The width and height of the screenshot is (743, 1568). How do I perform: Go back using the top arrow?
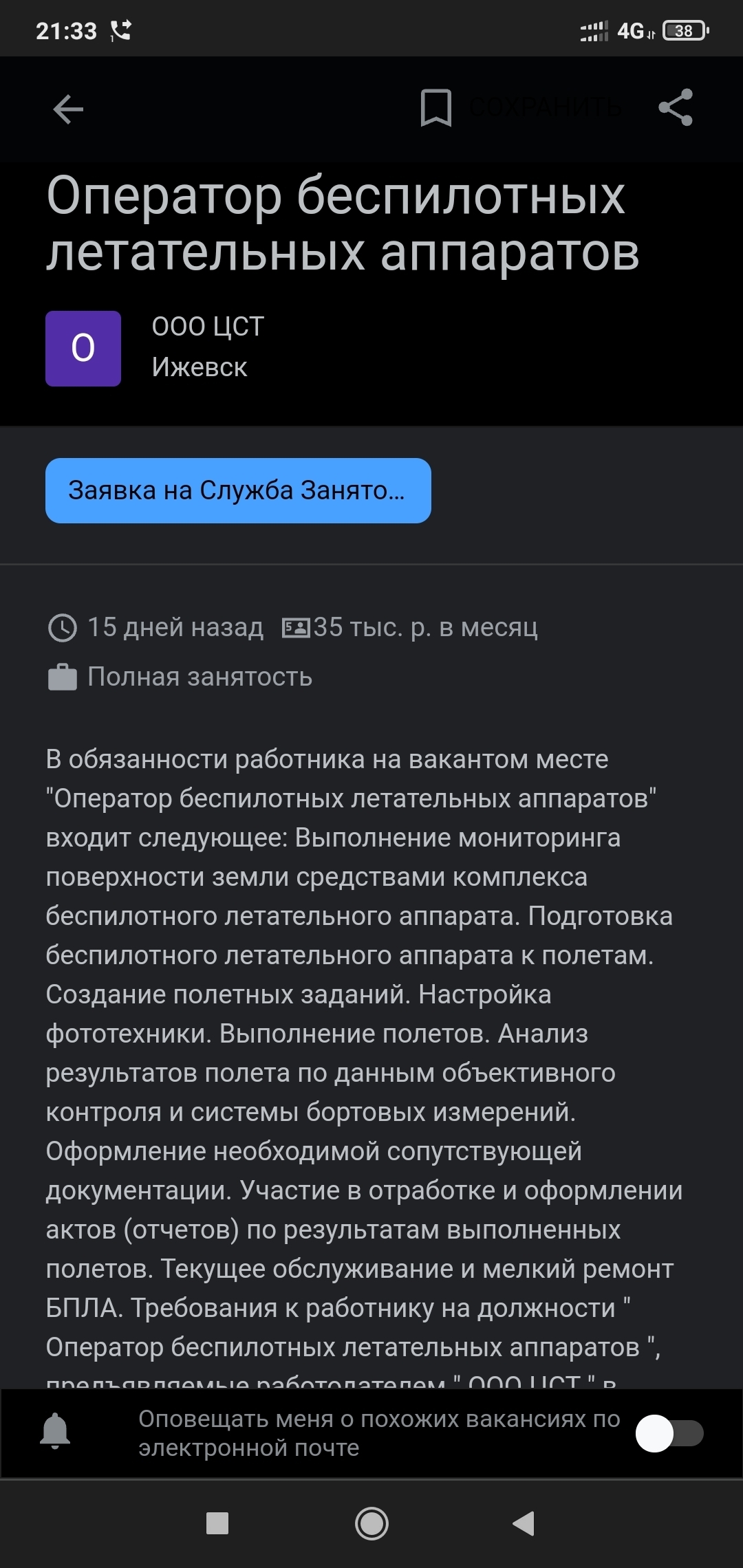(68, 109)
